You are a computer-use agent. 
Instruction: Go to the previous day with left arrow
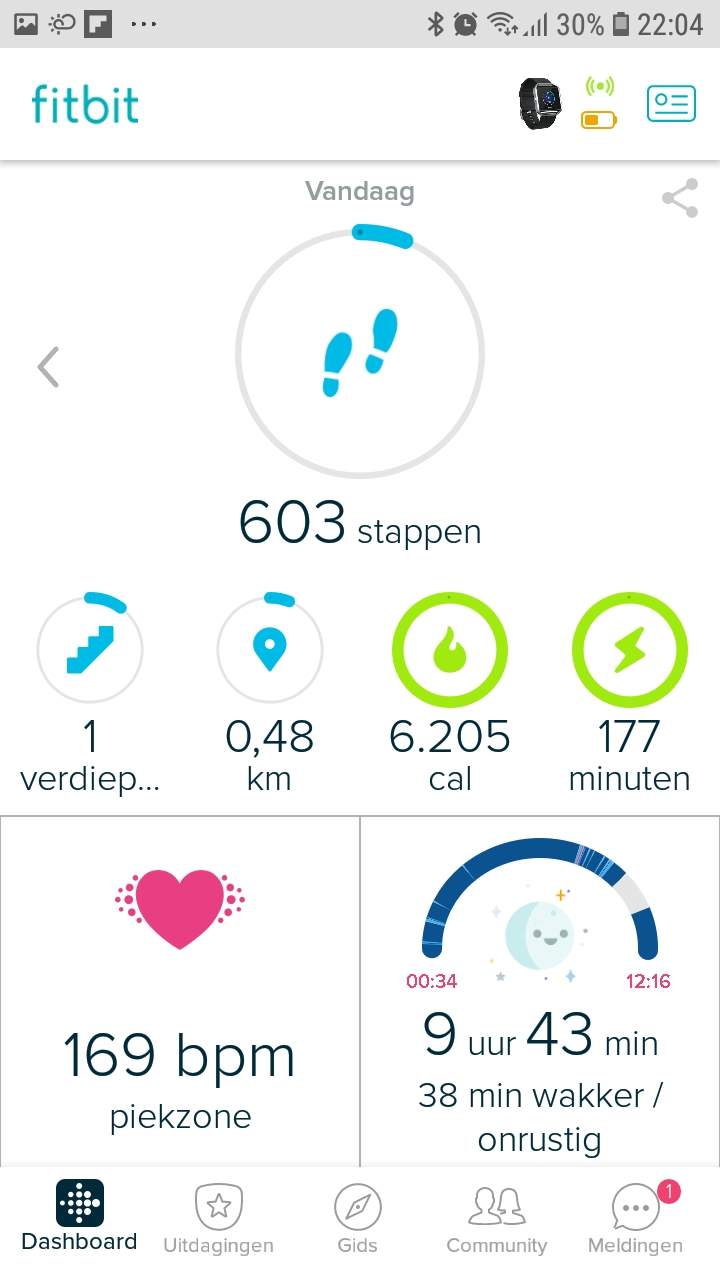[x=48, y=367]
